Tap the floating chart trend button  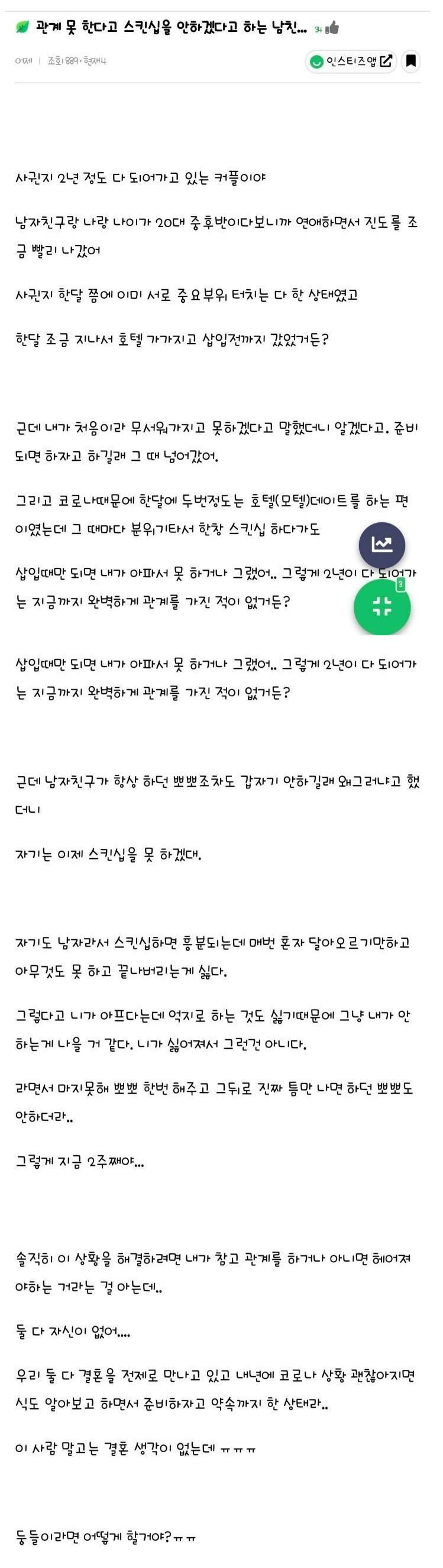coord(381,545)
